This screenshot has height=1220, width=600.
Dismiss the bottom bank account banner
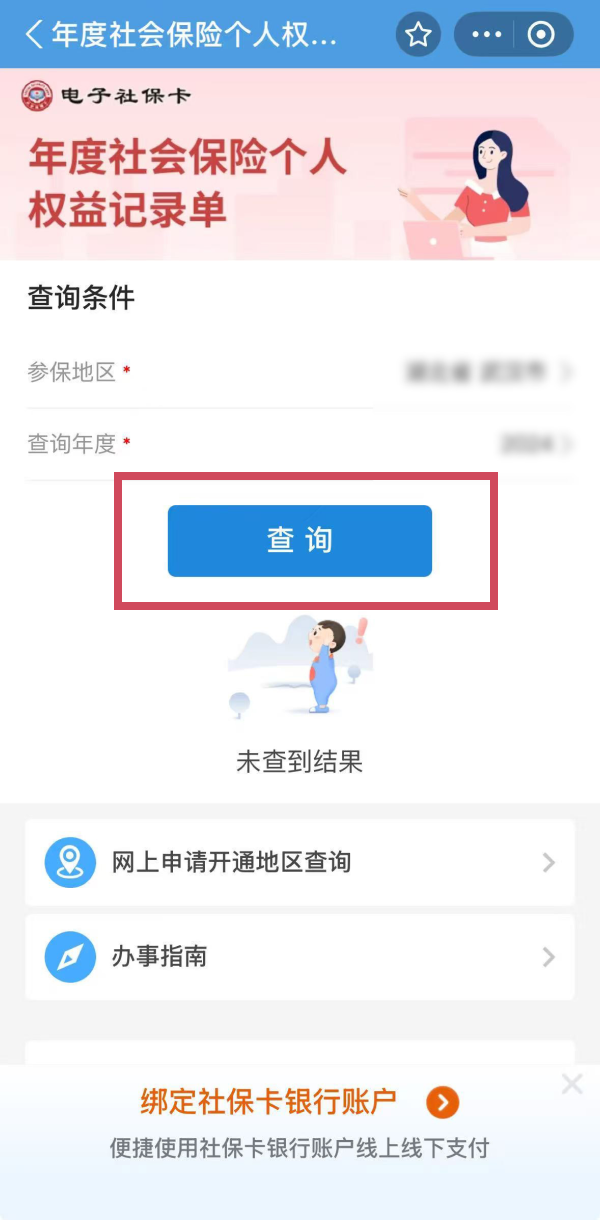tap(571, 1084)
